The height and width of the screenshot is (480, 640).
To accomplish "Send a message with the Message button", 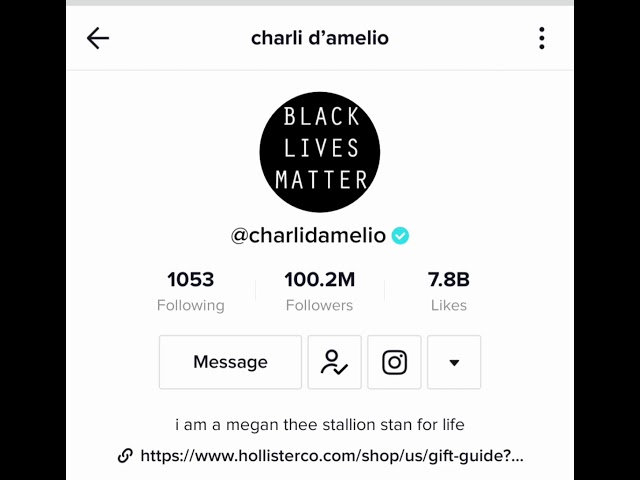I will (x=230, y=362).
